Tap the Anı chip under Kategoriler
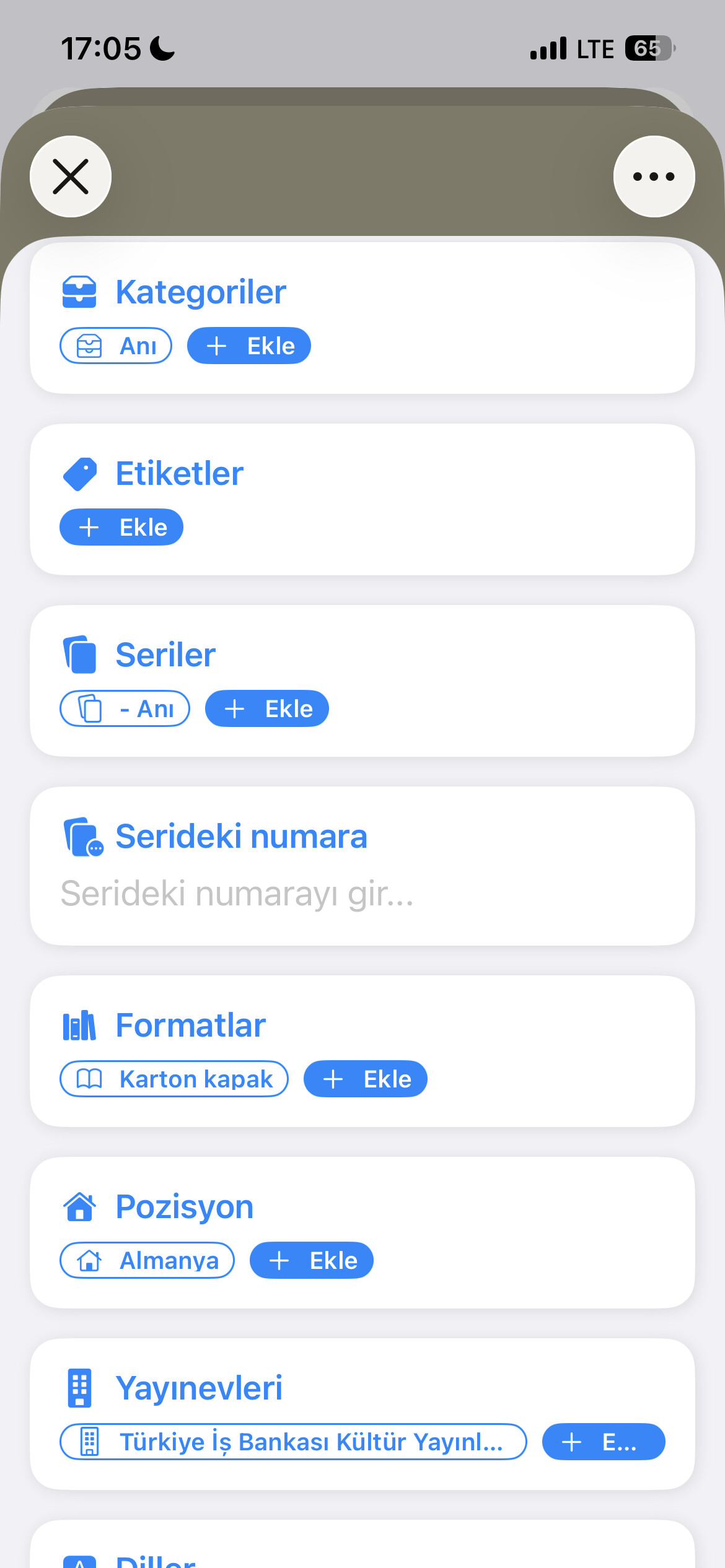Screen dimensions: 725x1568 (116, 346)
